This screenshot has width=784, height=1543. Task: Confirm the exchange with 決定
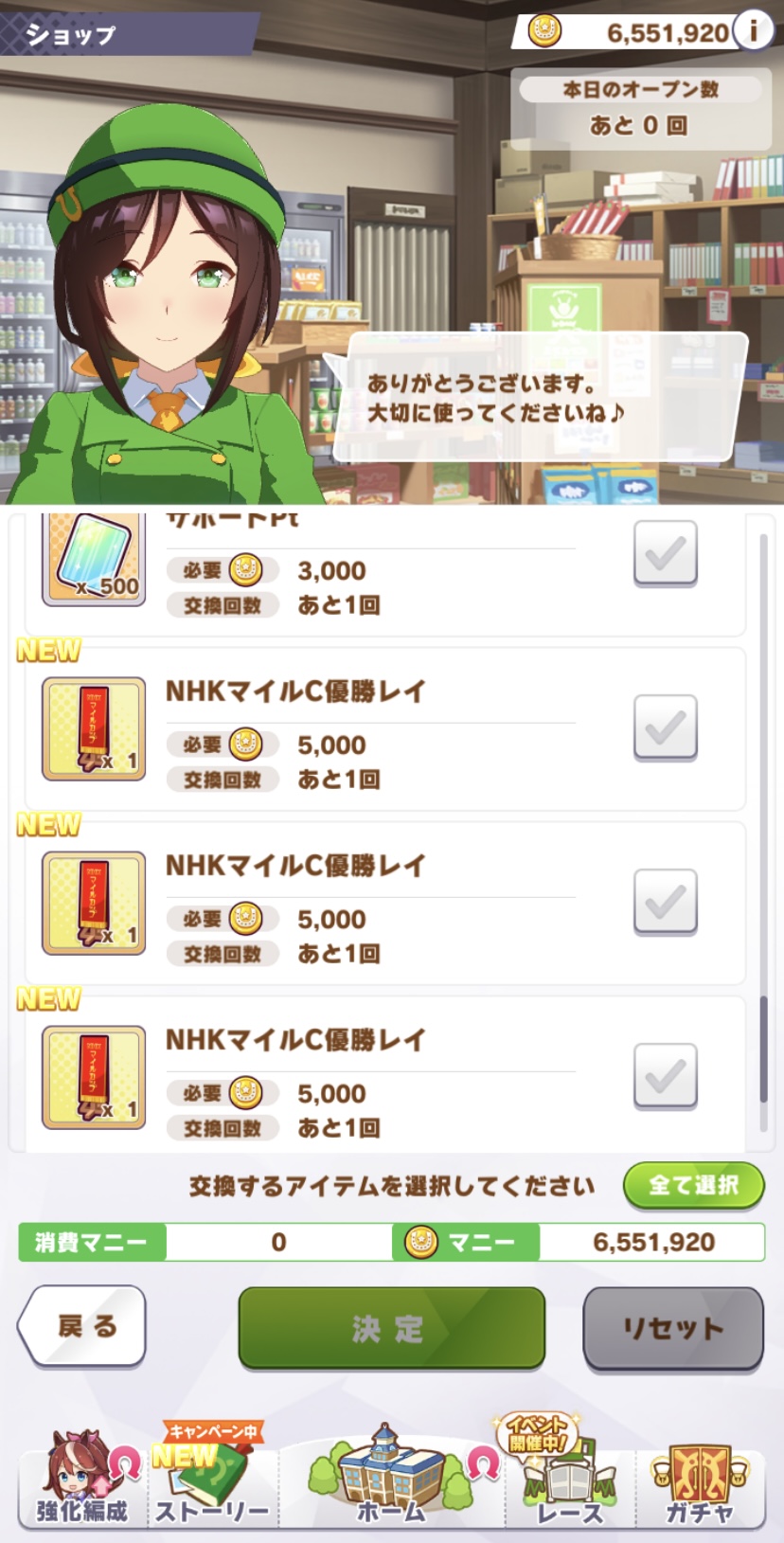click(391, 1328)
